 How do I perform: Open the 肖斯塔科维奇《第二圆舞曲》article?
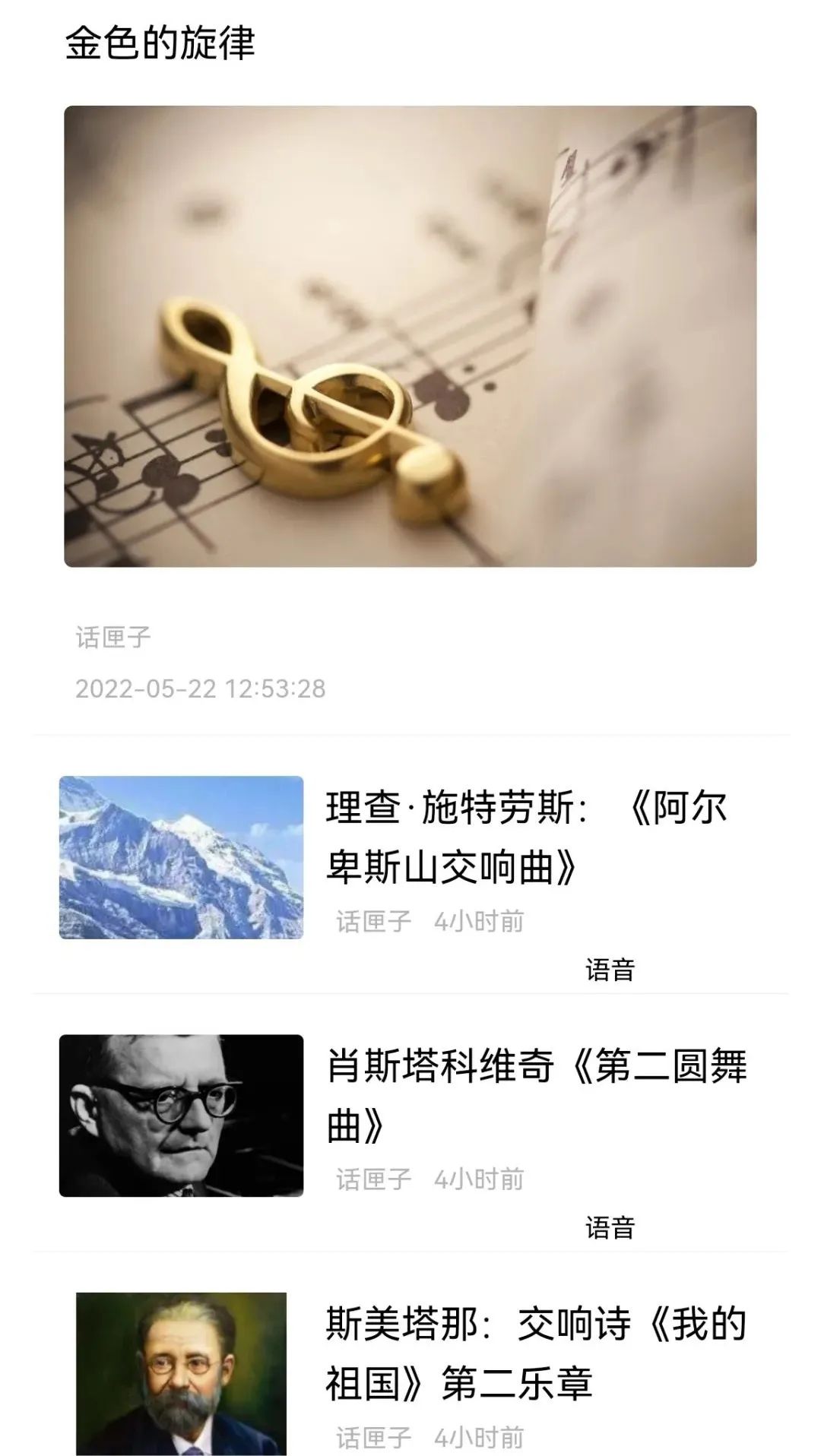536,1094
